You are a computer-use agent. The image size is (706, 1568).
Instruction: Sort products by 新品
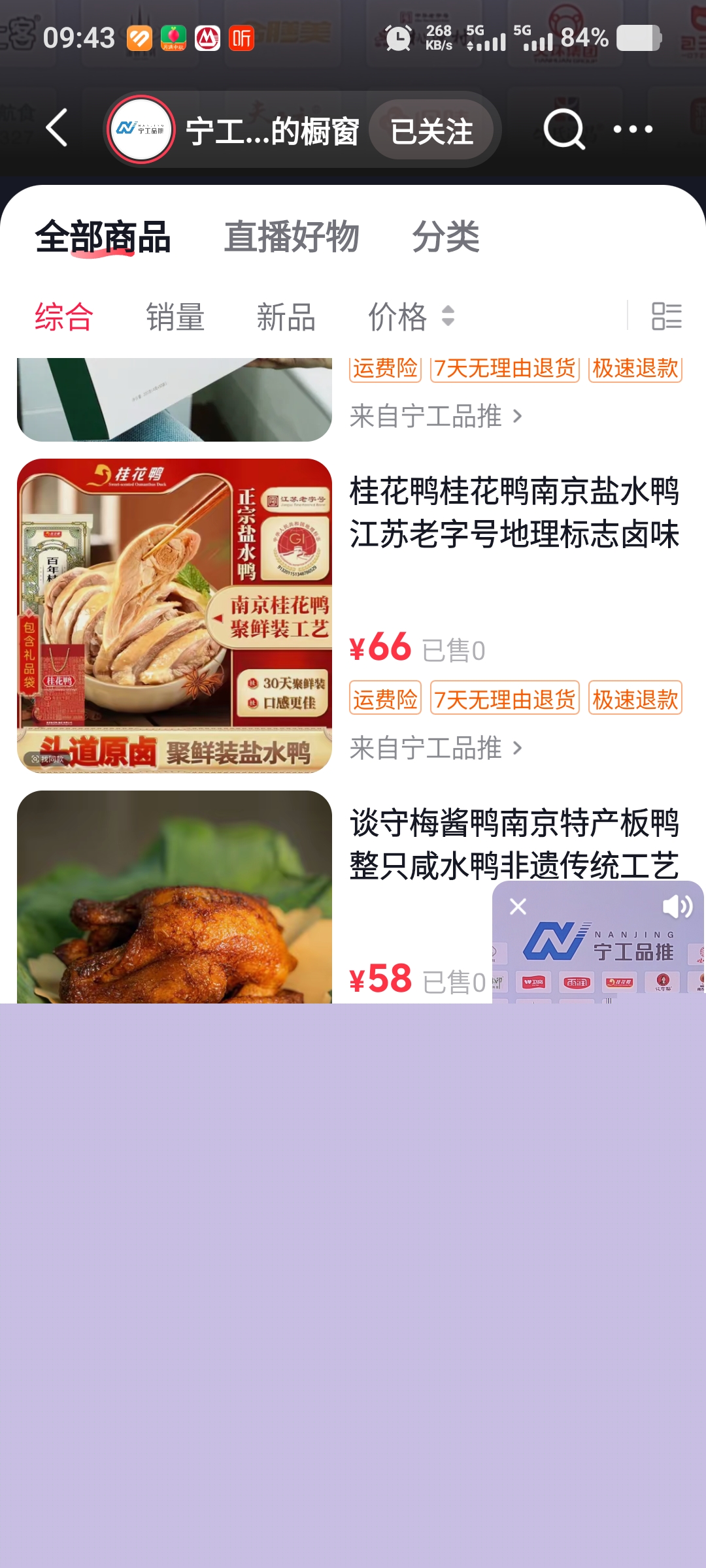286,317
